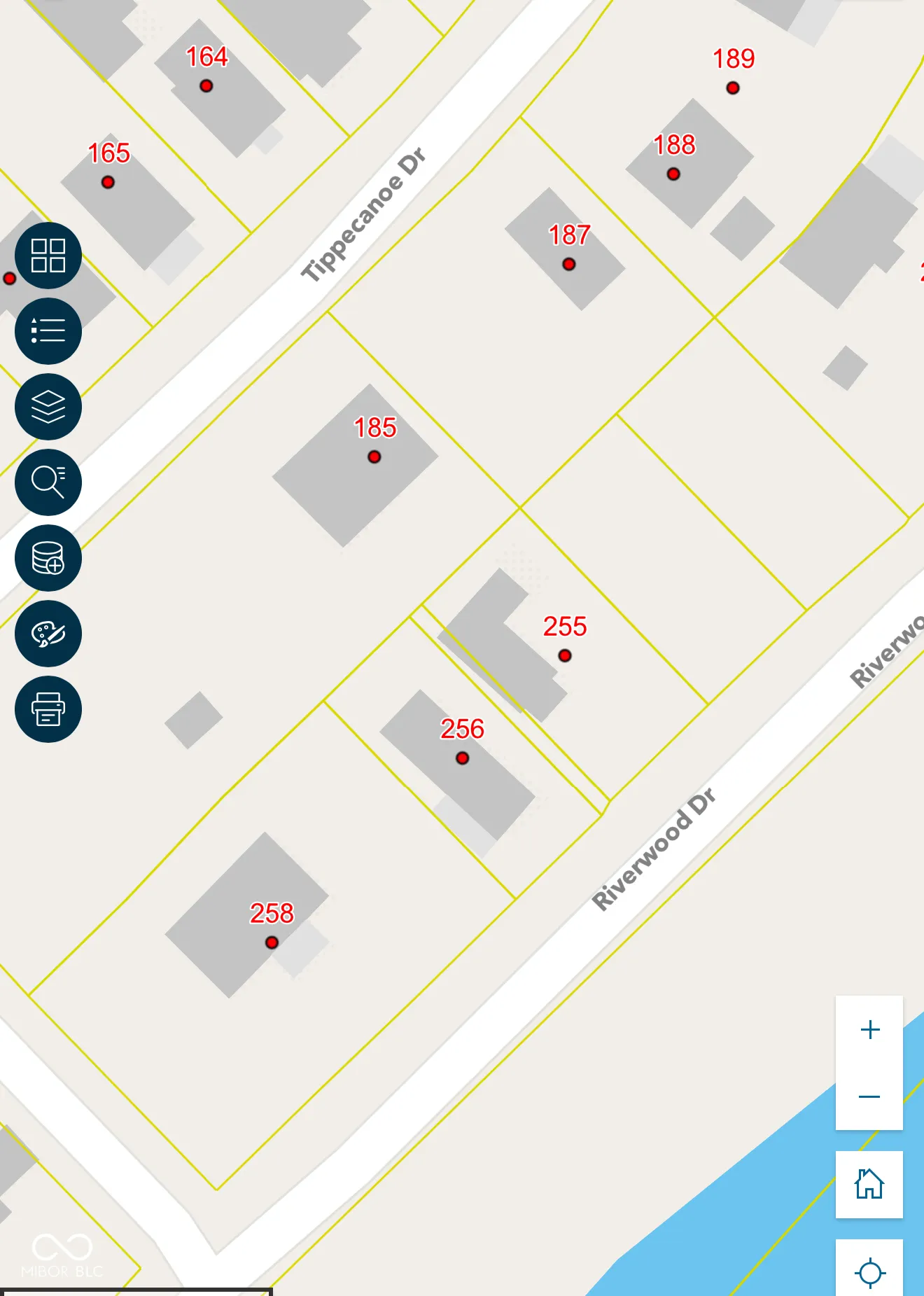924x1296 pixels.
Task: Select the parcel marker numbered 255
Action: (565, 656)
